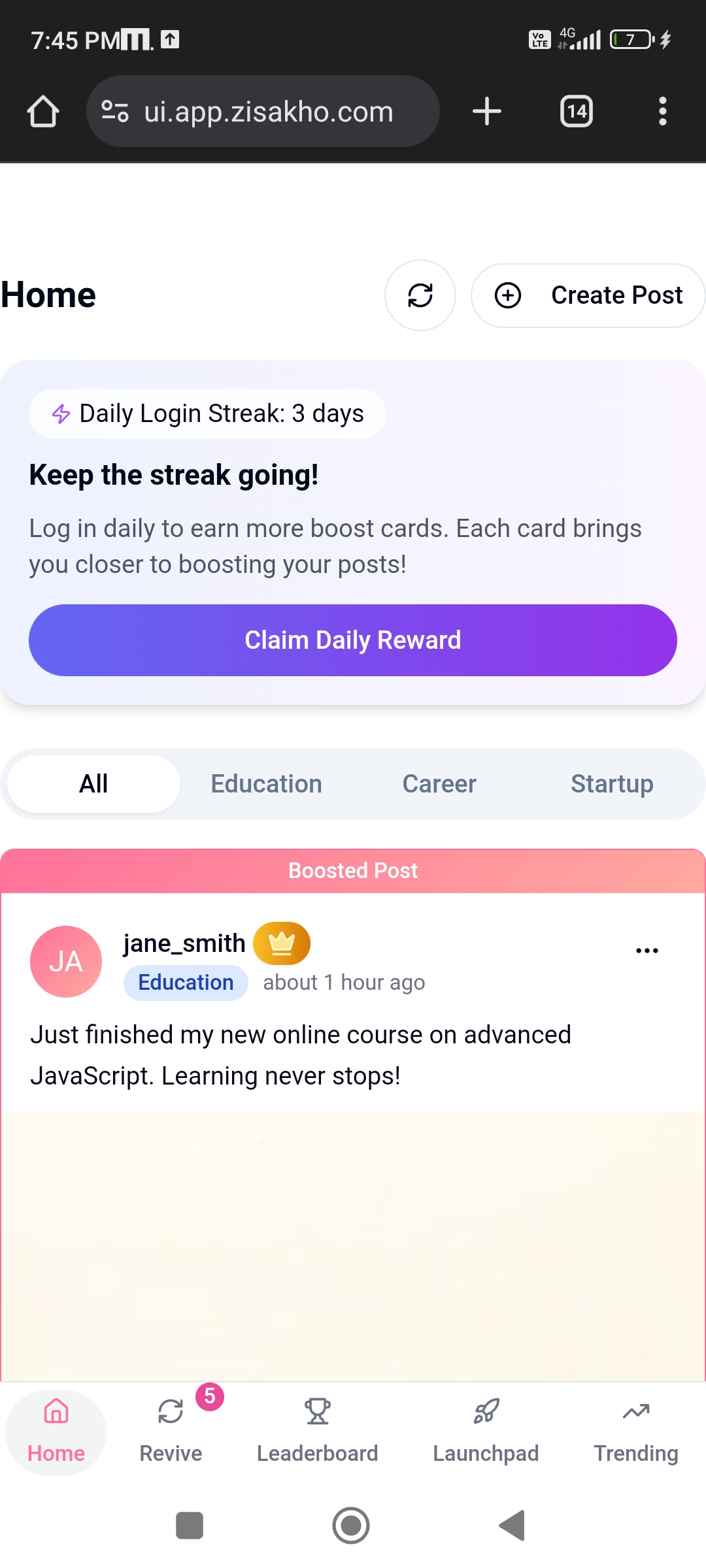Tap the browser address bar

pos(268,112)
